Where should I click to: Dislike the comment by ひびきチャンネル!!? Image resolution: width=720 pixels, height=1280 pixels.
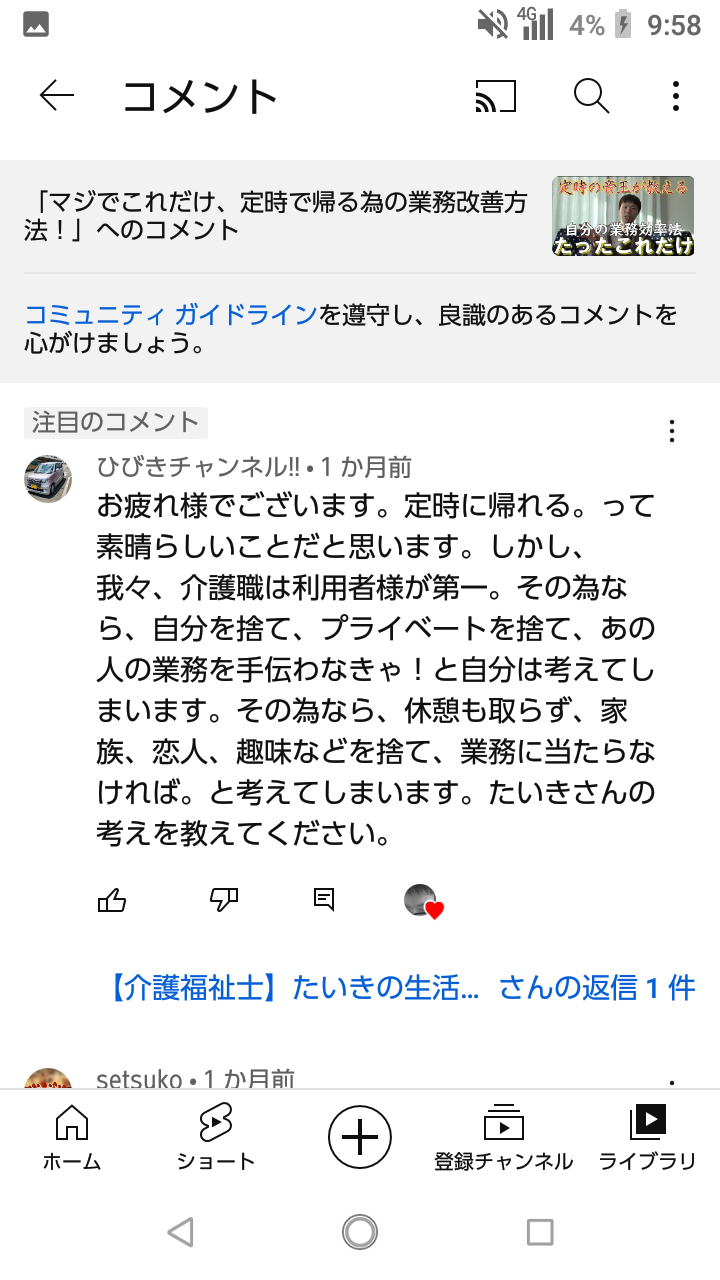[x=224, y=900]
